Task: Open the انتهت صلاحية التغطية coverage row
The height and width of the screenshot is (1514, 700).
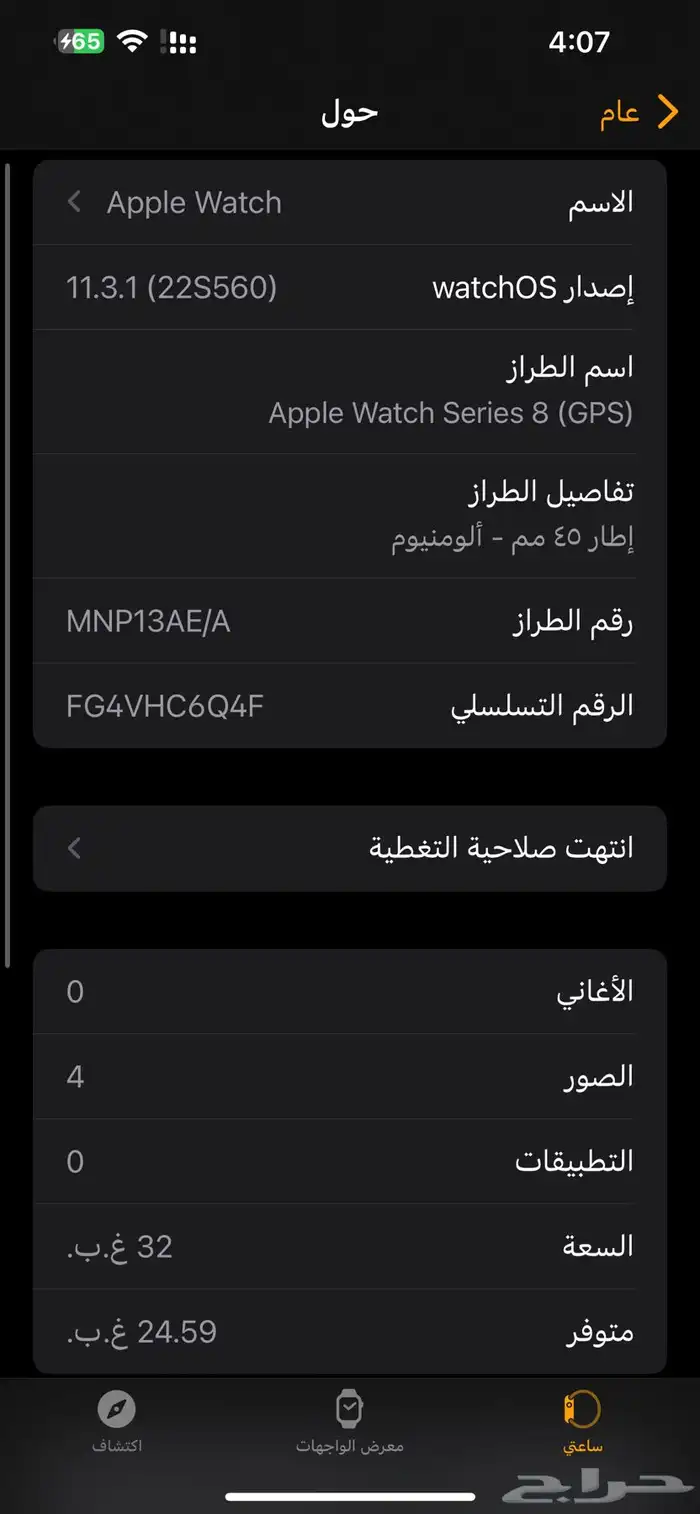Action: [x=350, y=848]
